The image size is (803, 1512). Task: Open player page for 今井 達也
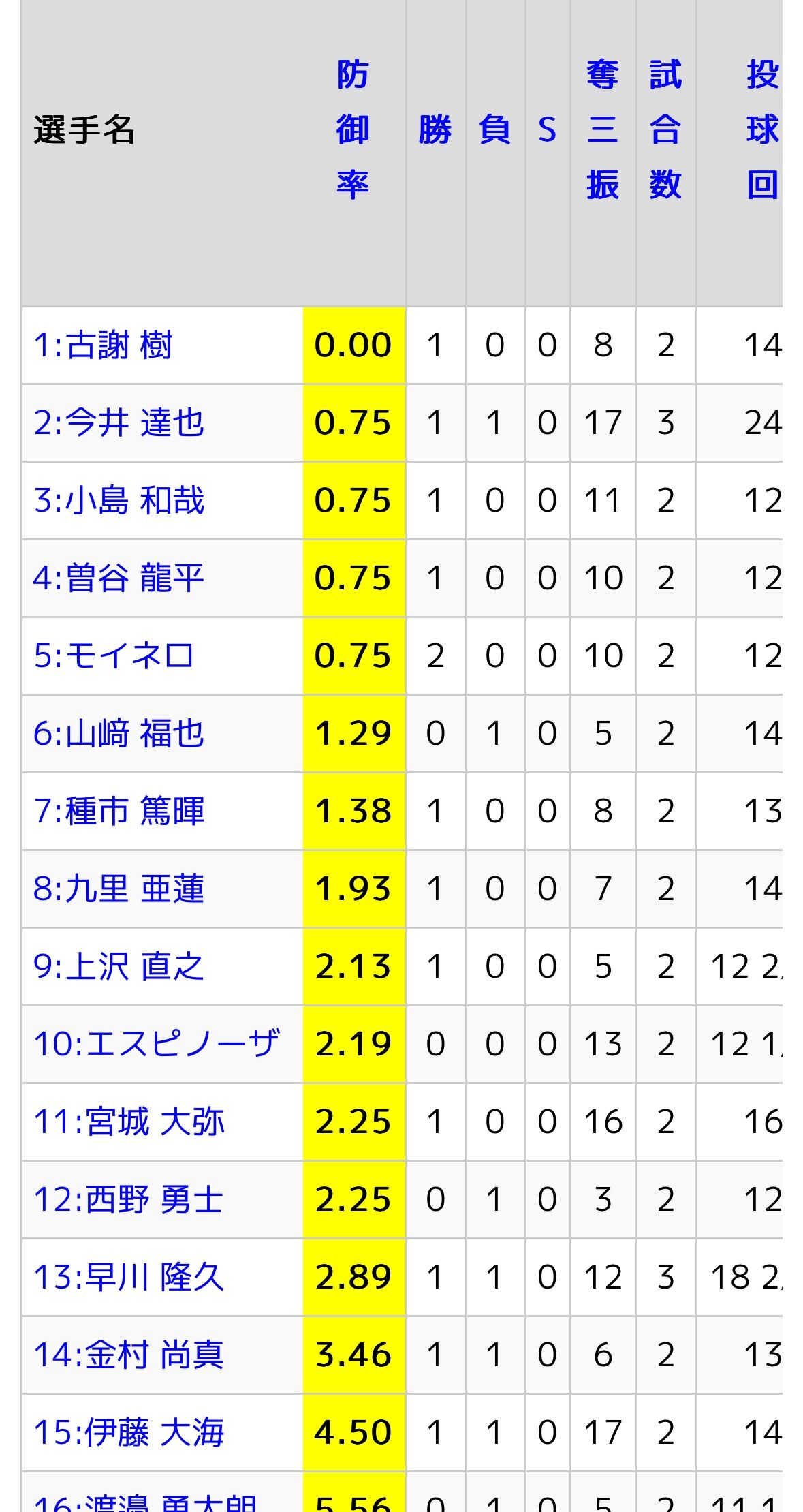pyautogui.click(x=119, y=422)
